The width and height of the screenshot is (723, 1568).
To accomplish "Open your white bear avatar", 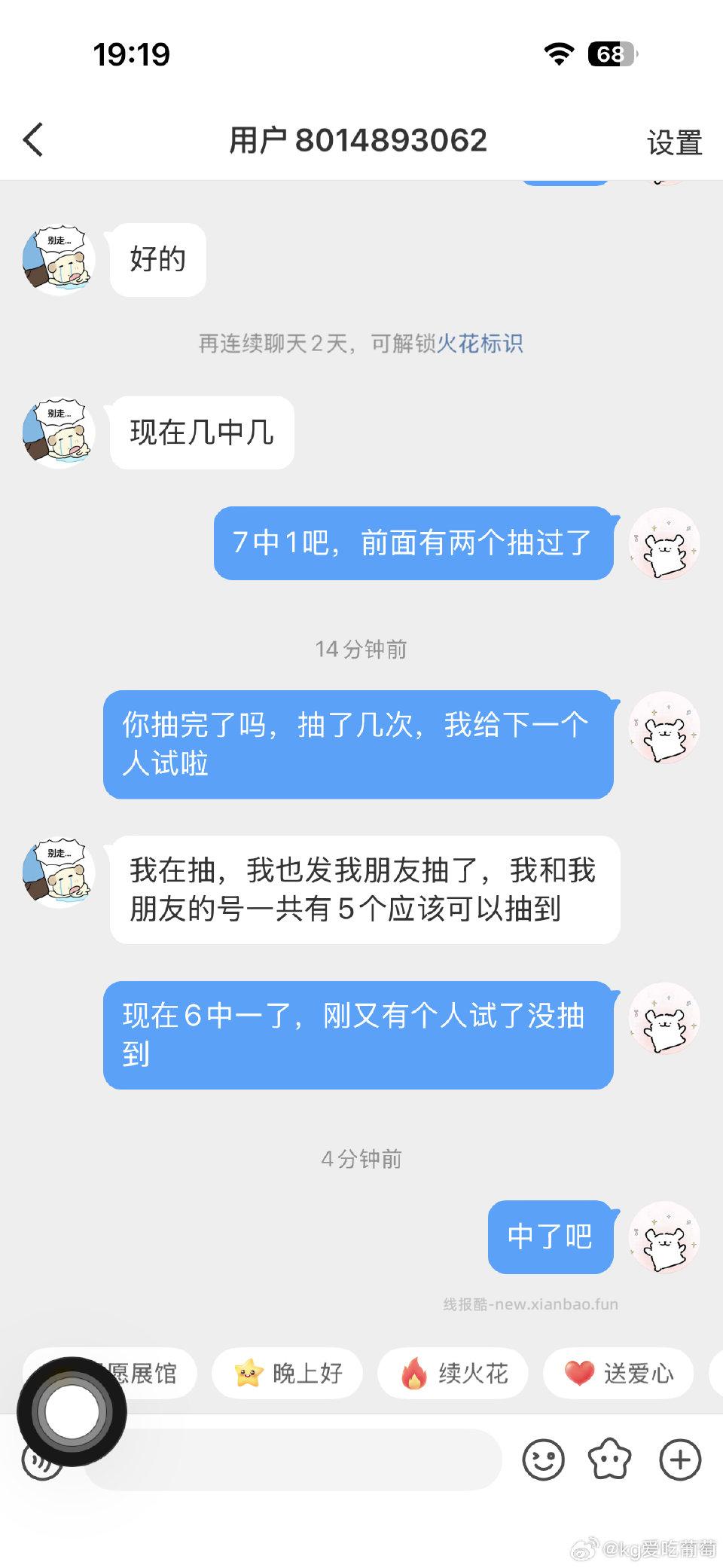I will [x=666, y=1239].
